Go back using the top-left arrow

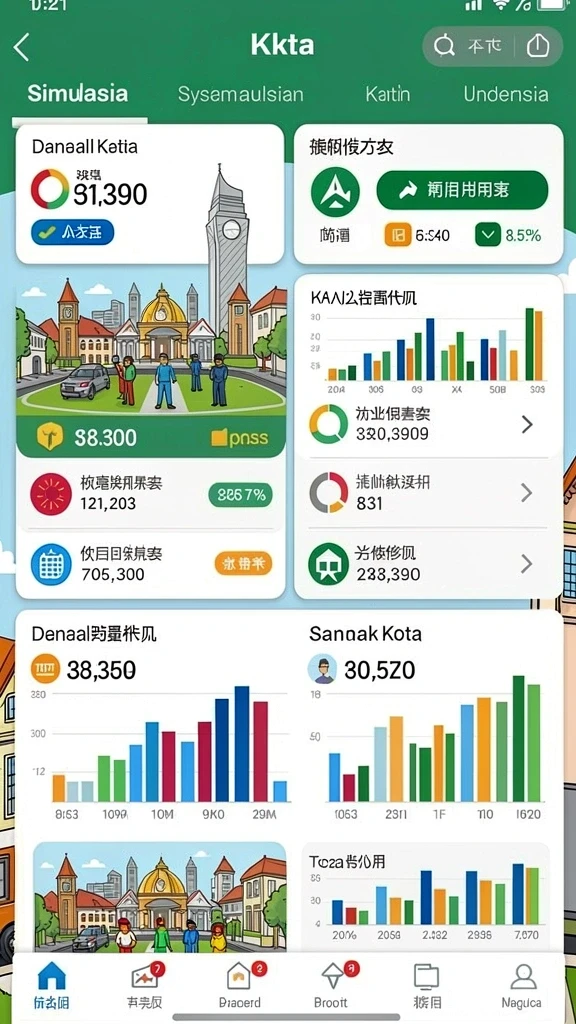22,47
